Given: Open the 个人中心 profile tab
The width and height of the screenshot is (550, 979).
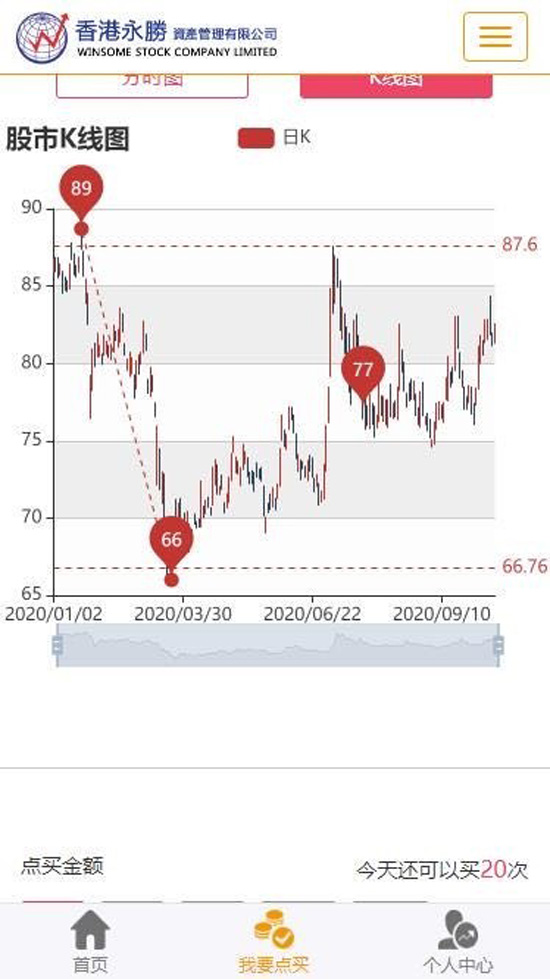Looking at the screenshot, I should tap(458, 942).
